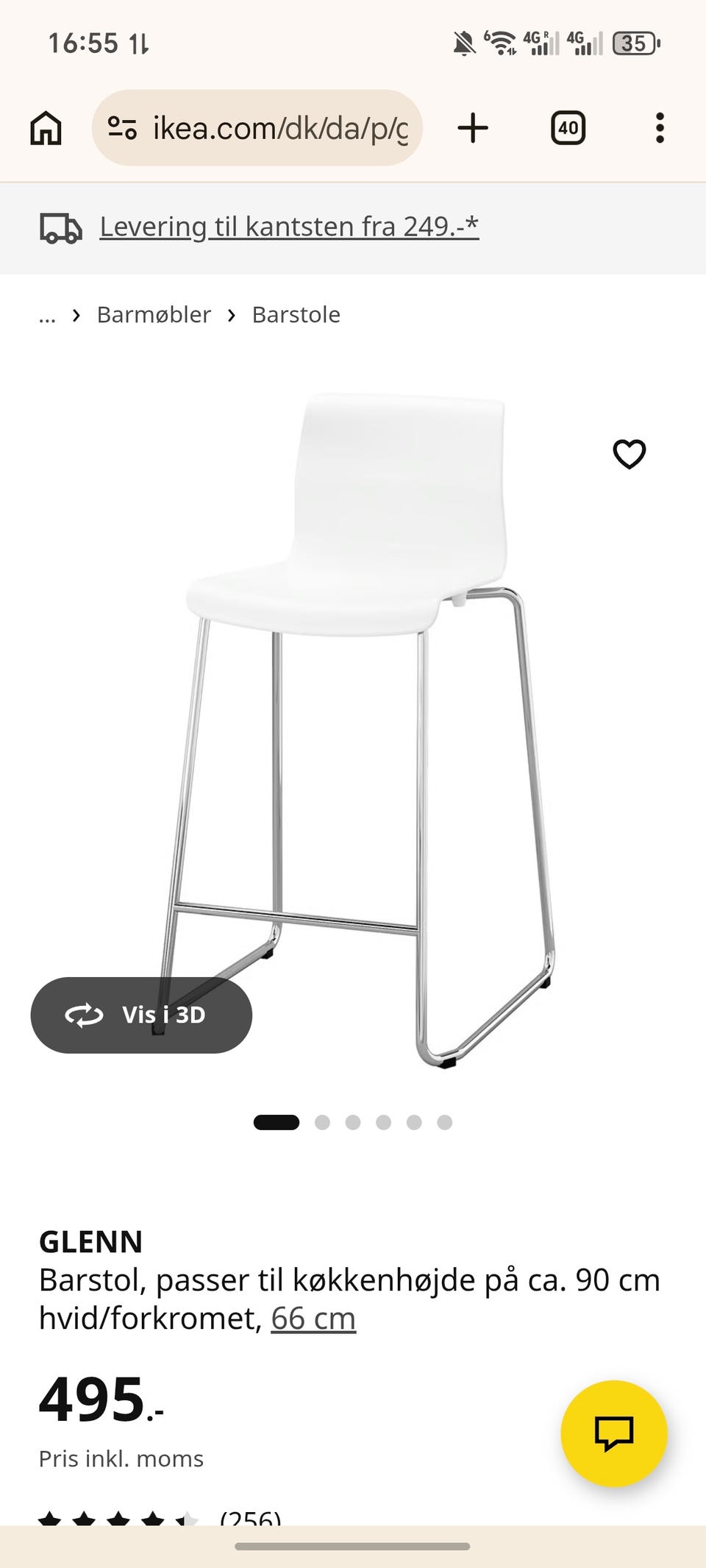Open the yellow chat button
The height and width of the screenshot is (1568, 706).
coord(613,1433)
